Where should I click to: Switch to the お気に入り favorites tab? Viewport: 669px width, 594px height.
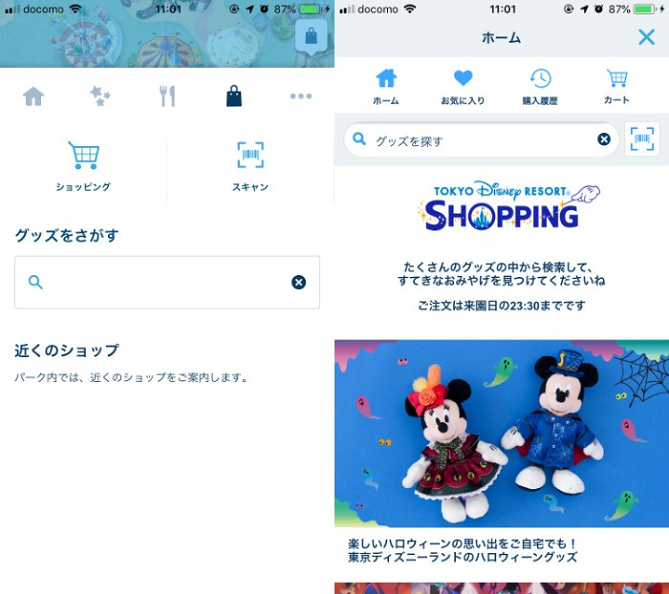(462, 86)
